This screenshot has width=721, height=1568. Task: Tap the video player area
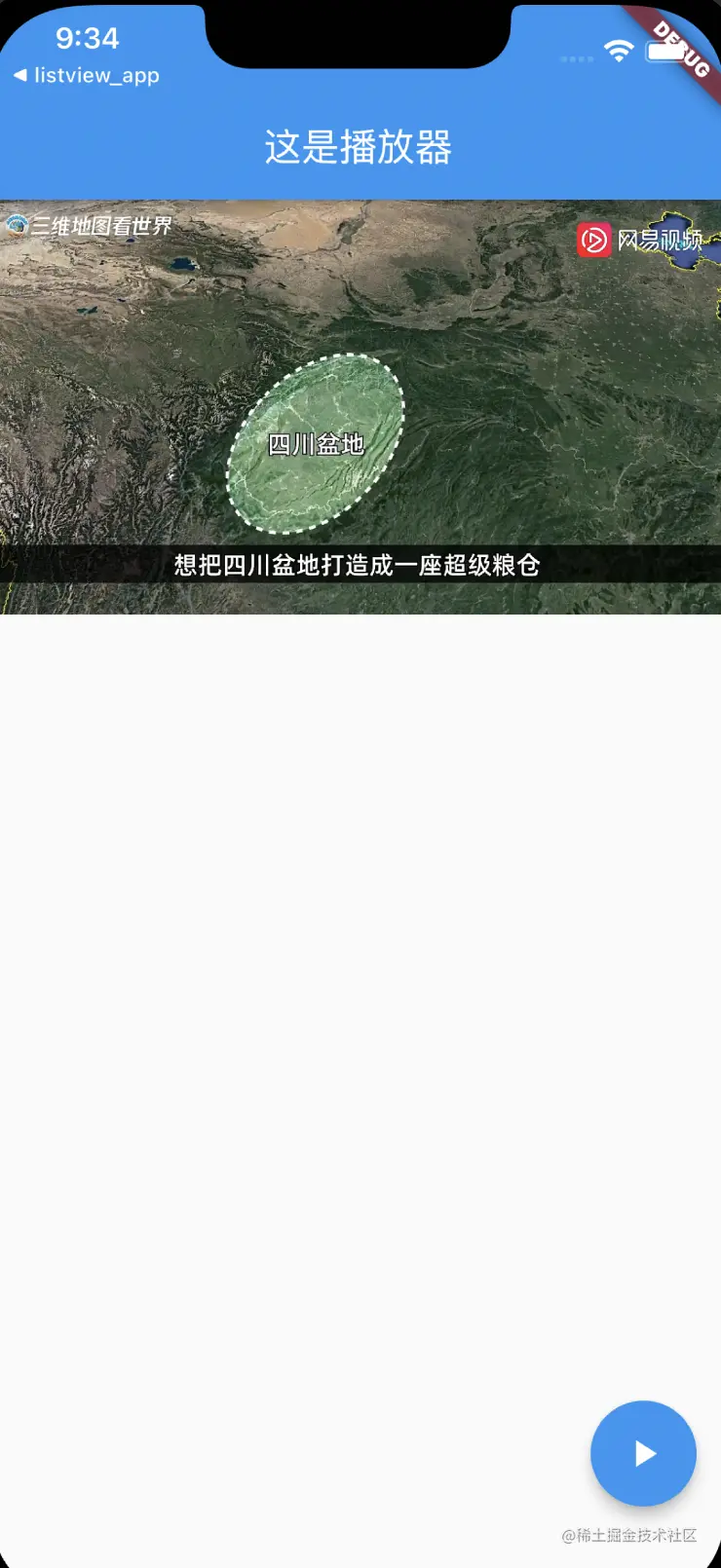[360, 407]
